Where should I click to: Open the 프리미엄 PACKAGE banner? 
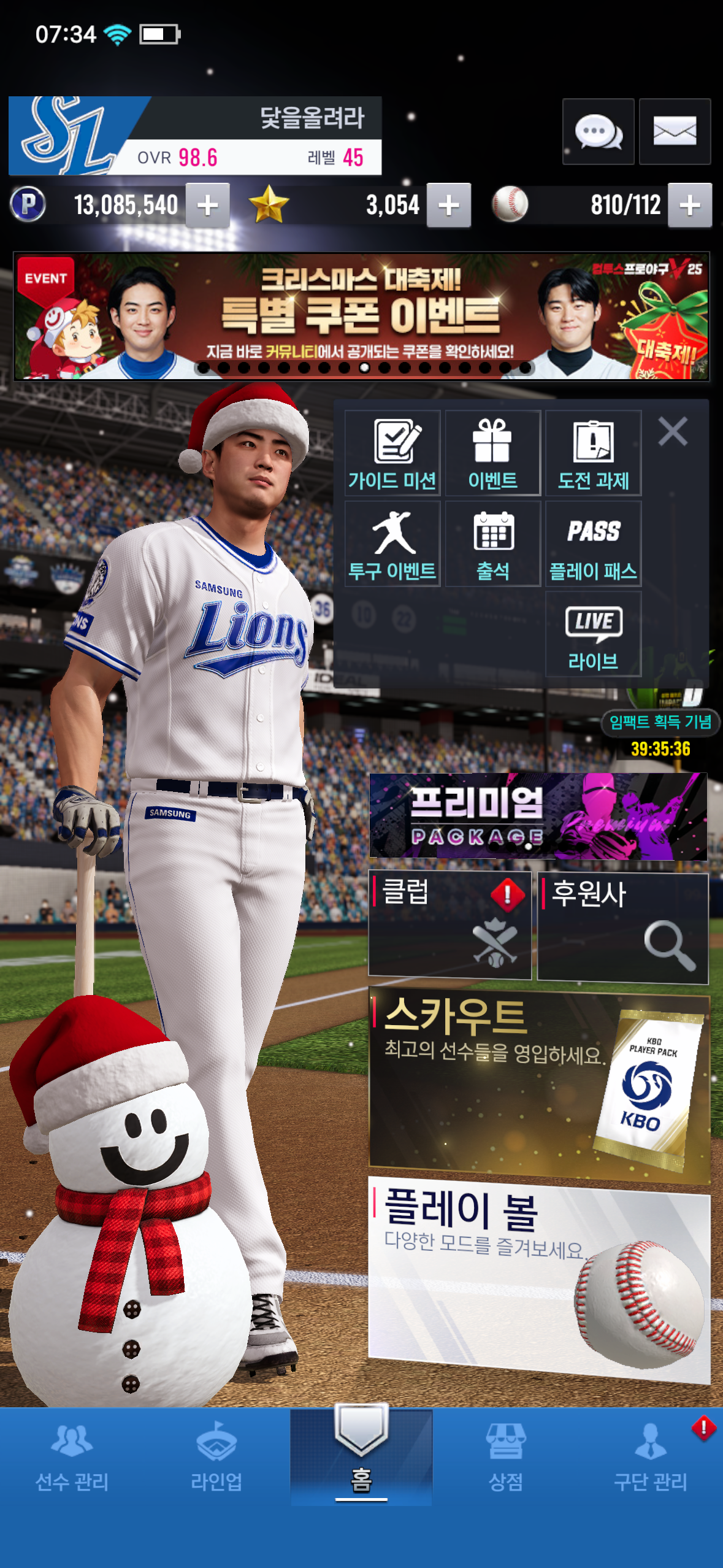(x=538, y=816)
